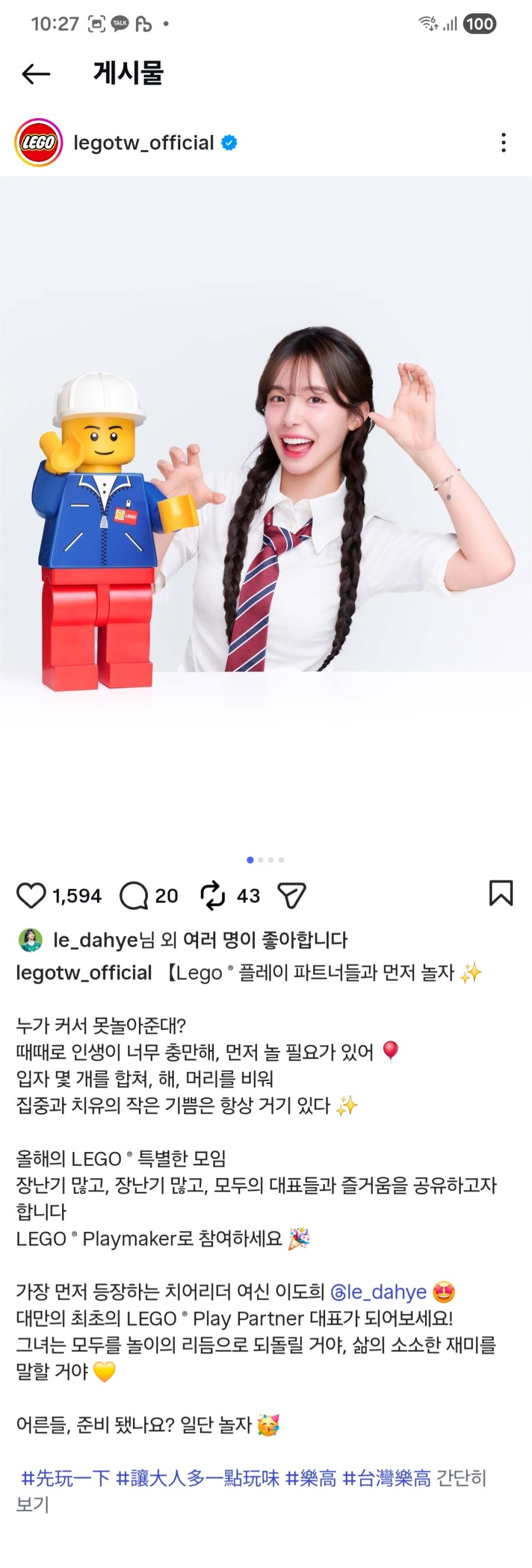Open the #先玩一下 hashtag

click(65, 1477)
